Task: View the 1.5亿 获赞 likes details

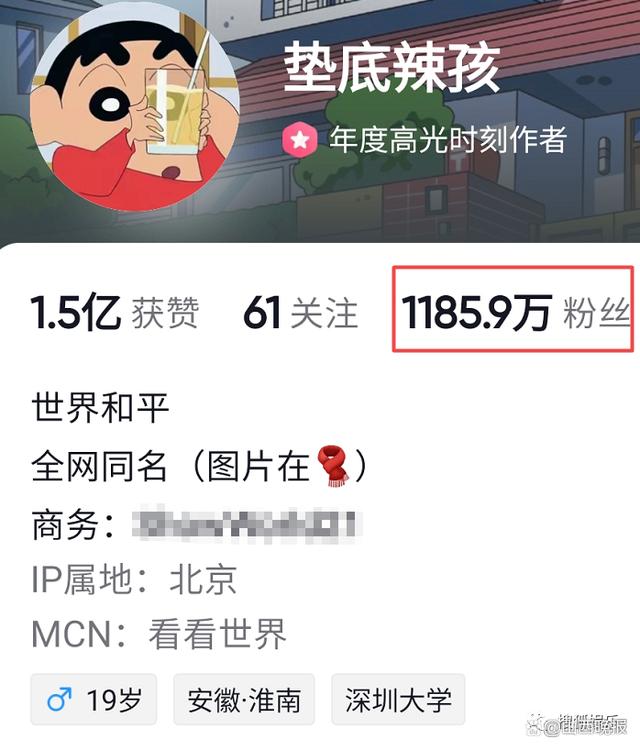Action: (x=115, y=313)
